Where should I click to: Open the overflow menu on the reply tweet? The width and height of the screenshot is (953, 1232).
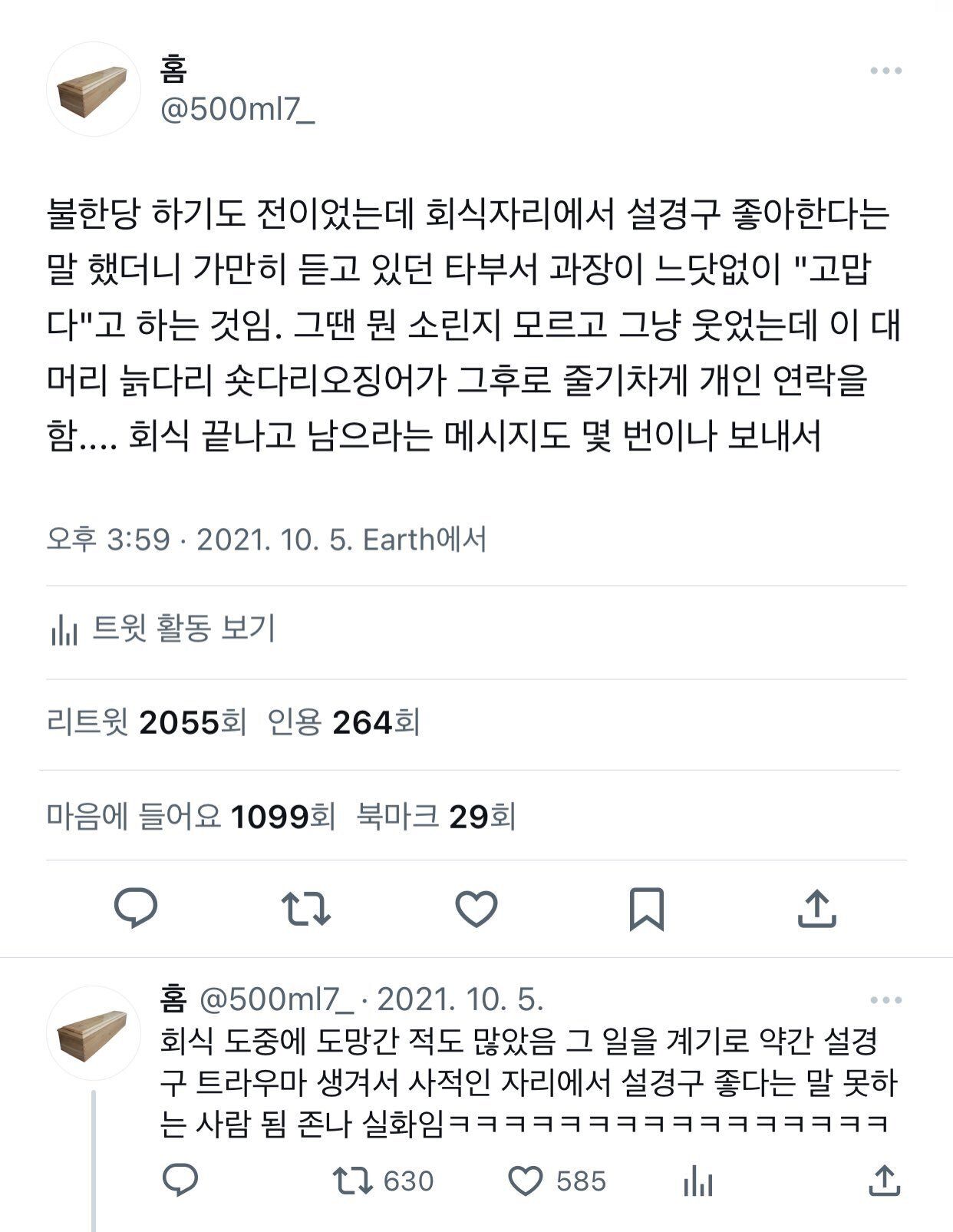click(885, 1000)
